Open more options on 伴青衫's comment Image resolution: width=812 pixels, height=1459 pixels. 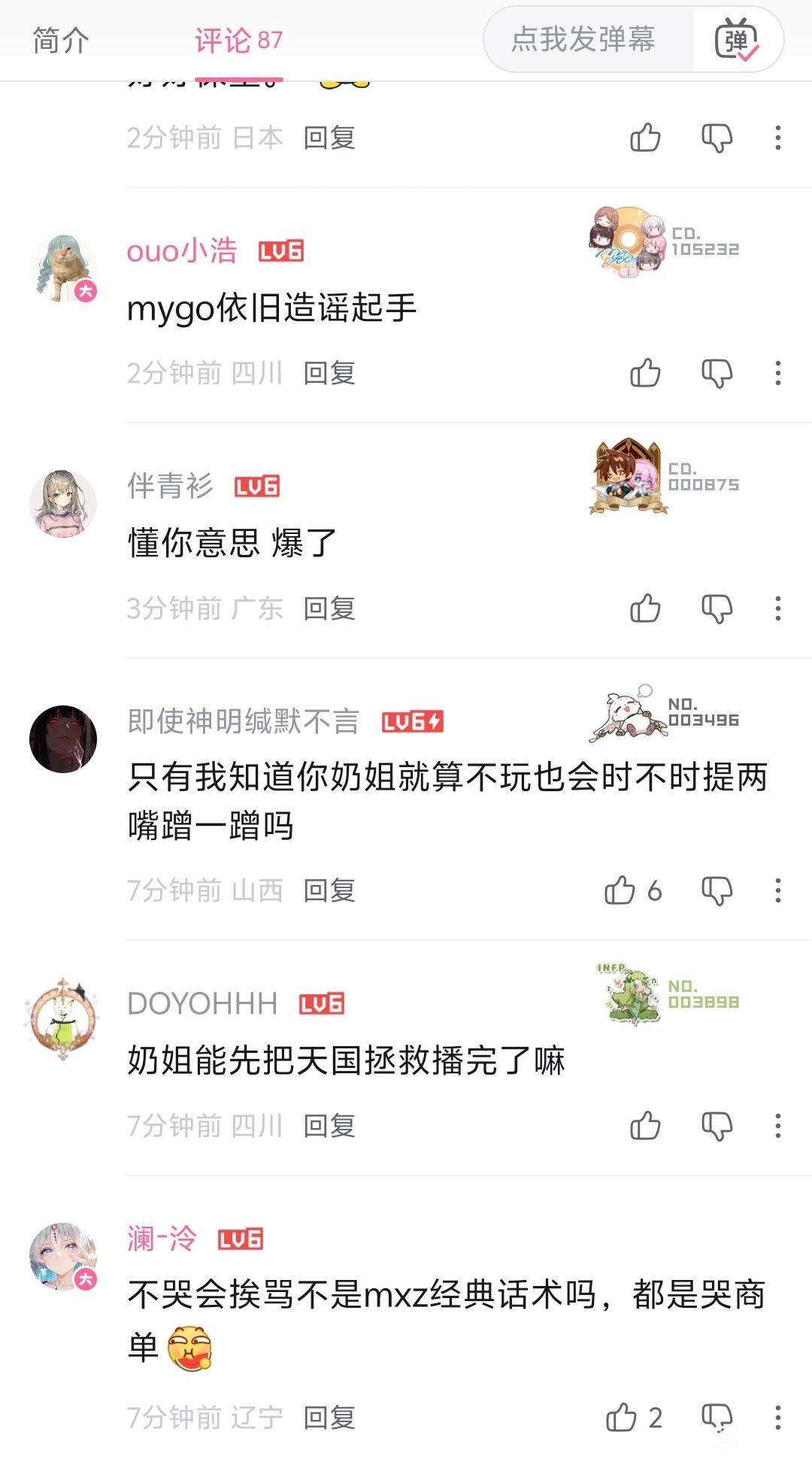pos(778,608)
